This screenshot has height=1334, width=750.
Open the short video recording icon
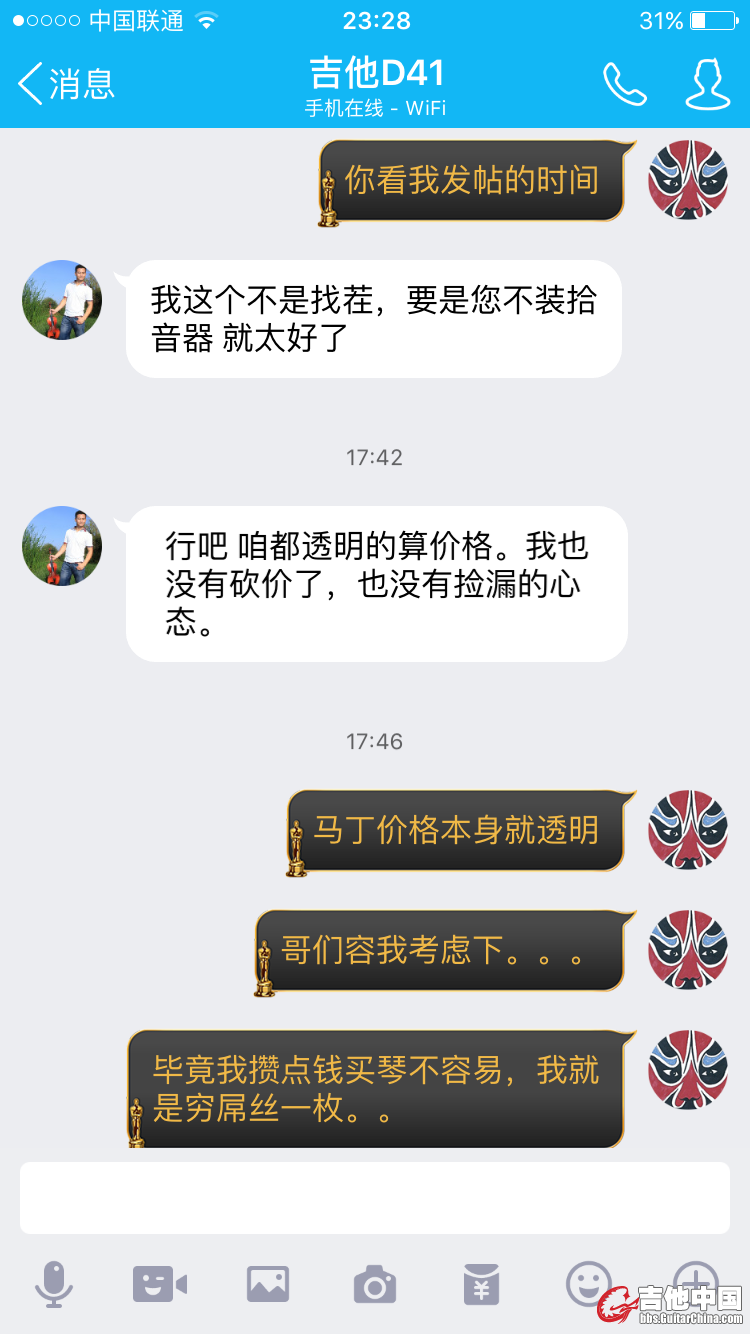(x=160, y=1284)
